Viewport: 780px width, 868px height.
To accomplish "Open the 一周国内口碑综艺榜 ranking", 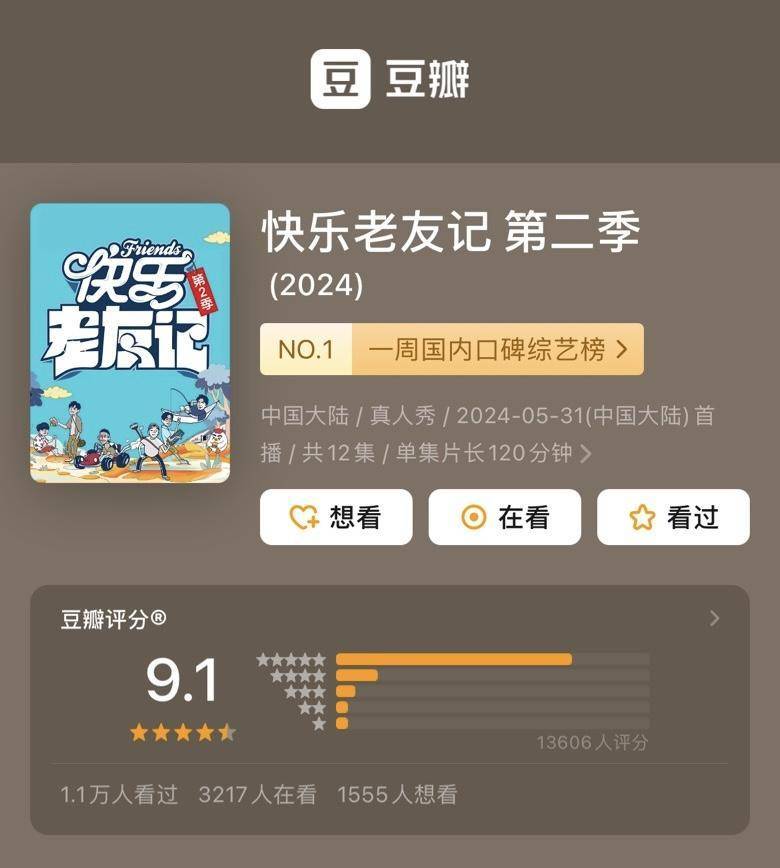I will tap(451, 349).
